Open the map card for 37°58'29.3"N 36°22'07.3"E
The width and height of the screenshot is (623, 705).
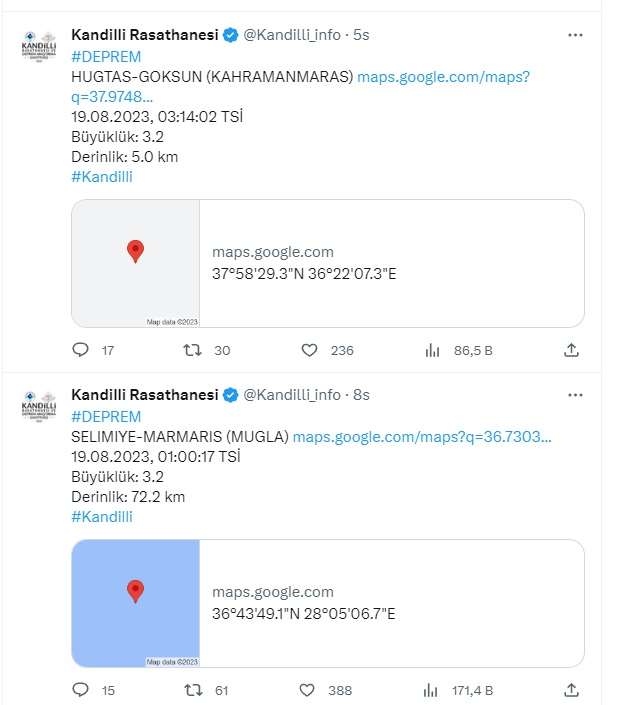(x=328, y=264)
